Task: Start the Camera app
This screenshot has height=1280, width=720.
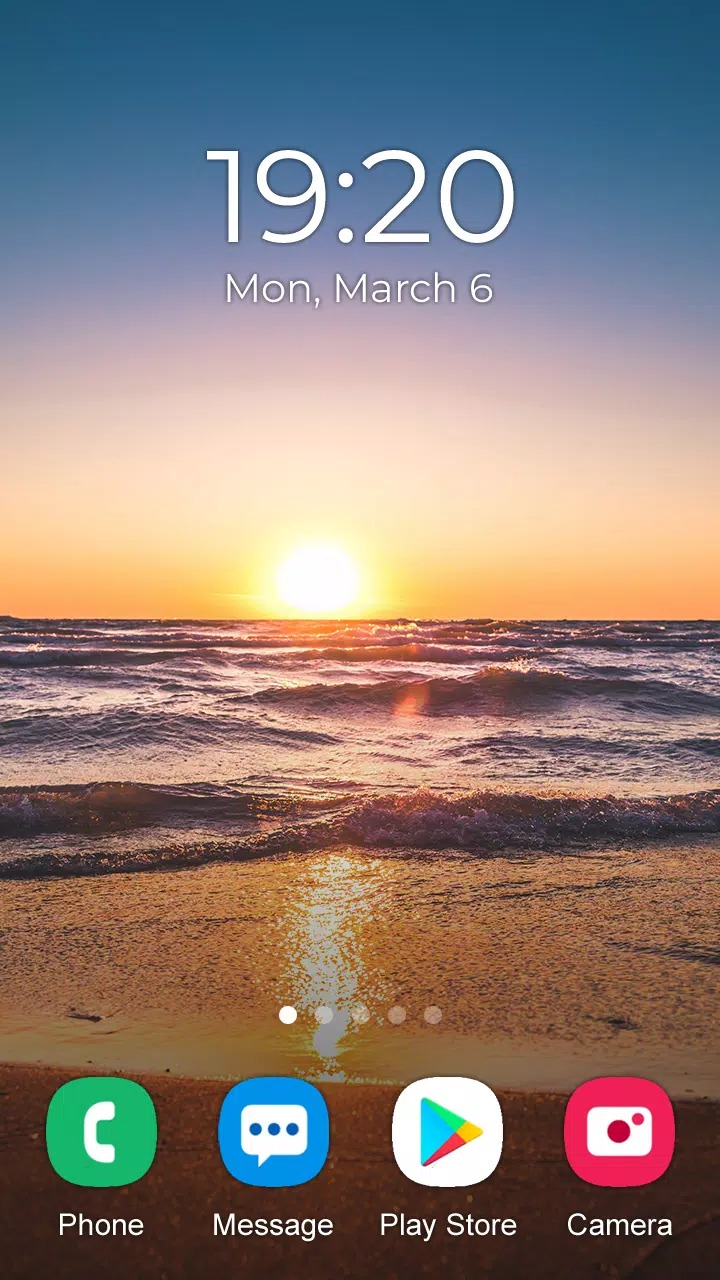Action: click(x=619, y=1132)
